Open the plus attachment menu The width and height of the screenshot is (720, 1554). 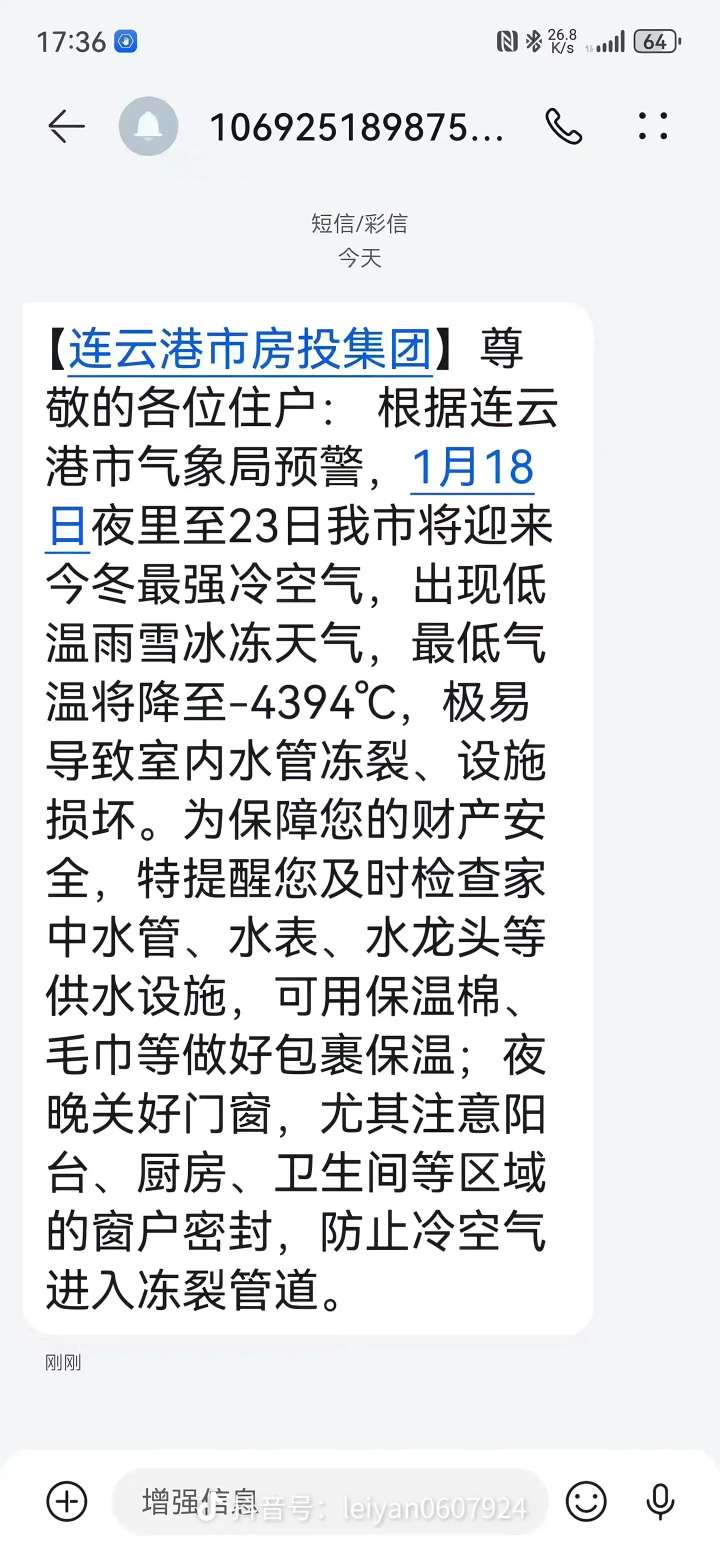click(x=67, y=1501)
